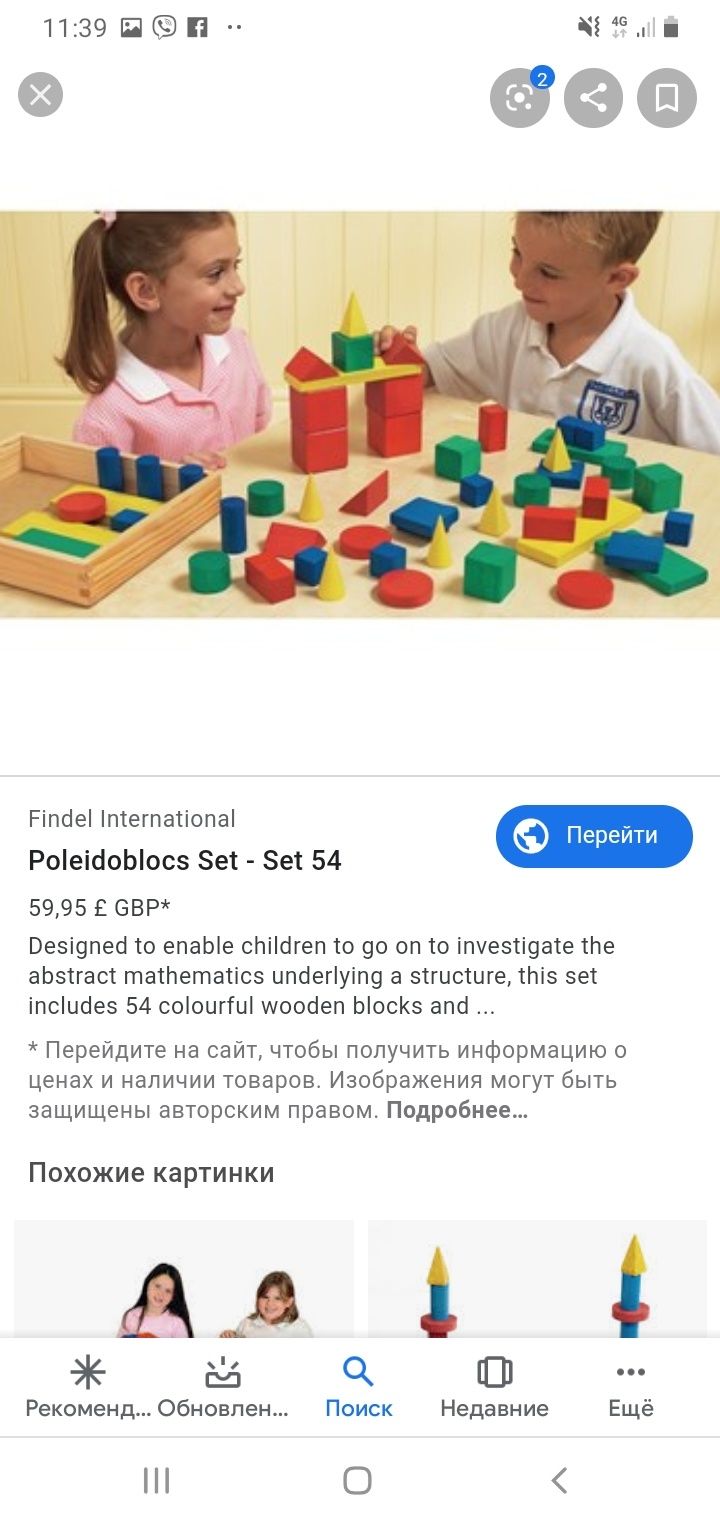Tap the Перейти button to visit site
This screenshot has width=720, height=1520.
pos(594,836)
